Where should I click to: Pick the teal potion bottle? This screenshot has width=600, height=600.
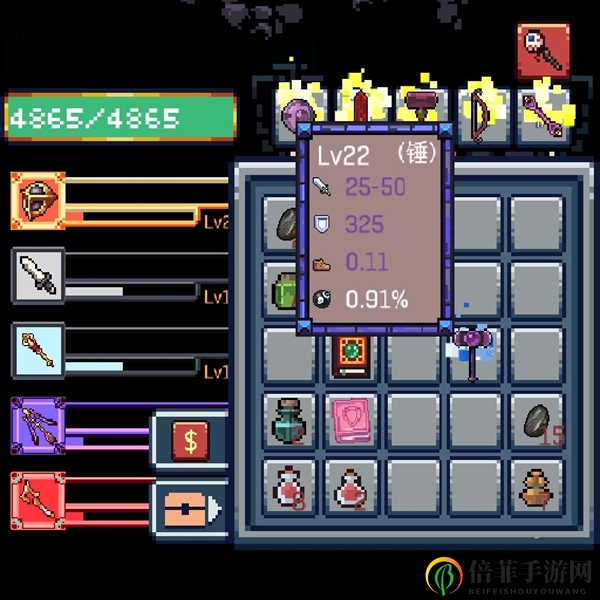[288, 419]
